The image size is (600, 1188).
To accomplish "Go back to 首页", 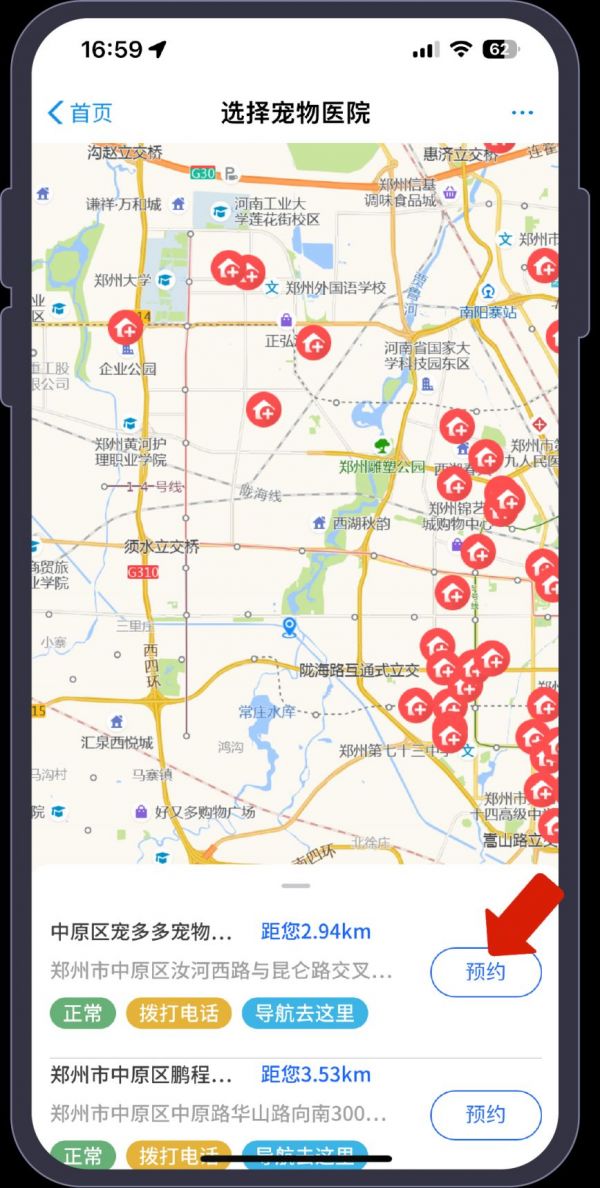I will click(80, 113).
